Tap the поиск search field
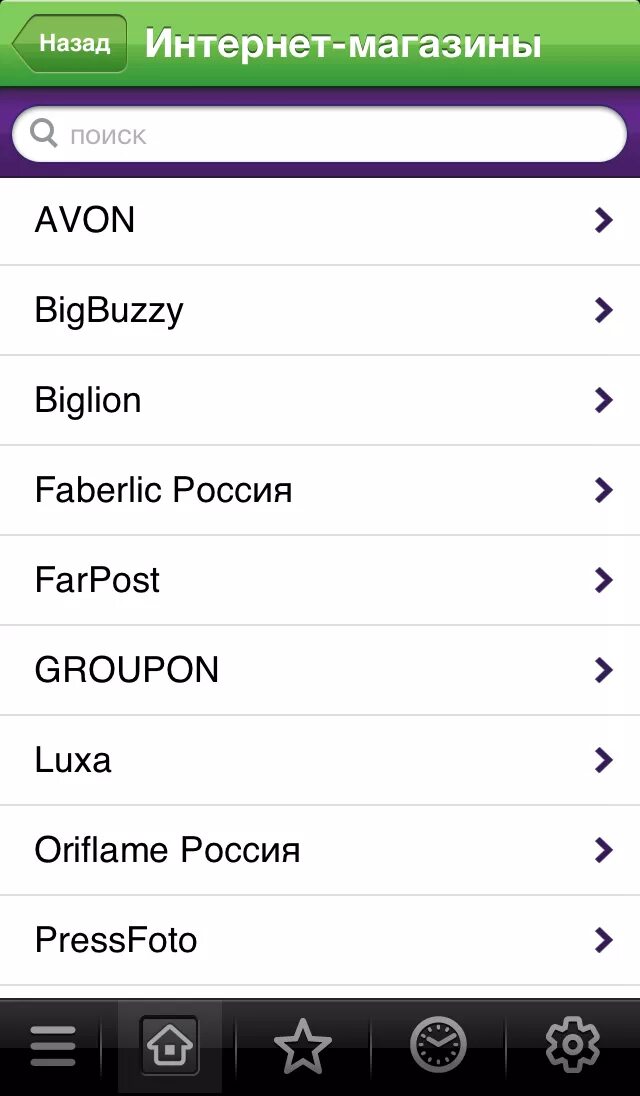The width and height of the screenshot is (640, 1096). (320, 135)
